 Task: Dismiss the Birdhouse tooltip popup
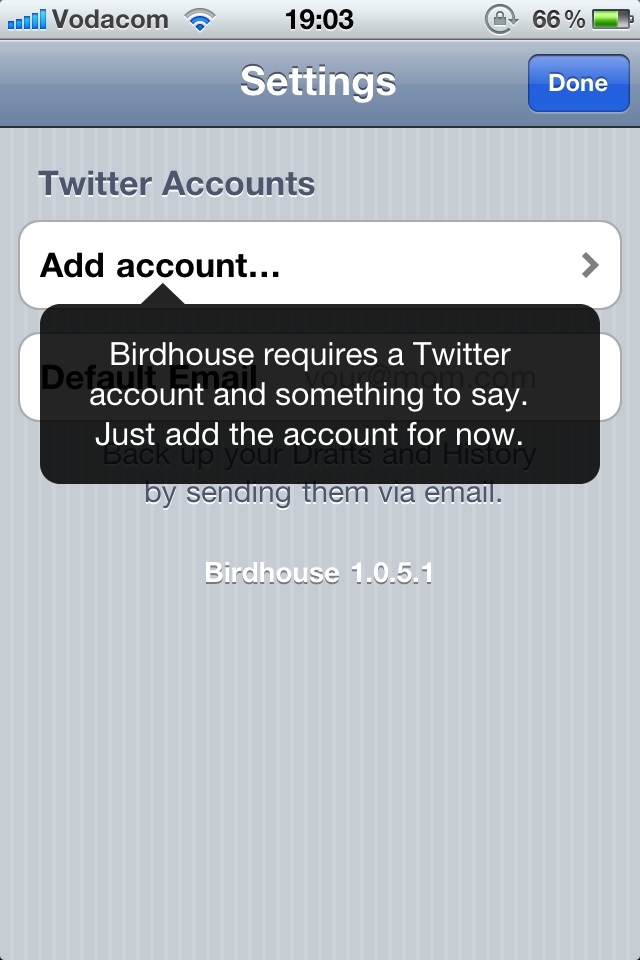320,395
